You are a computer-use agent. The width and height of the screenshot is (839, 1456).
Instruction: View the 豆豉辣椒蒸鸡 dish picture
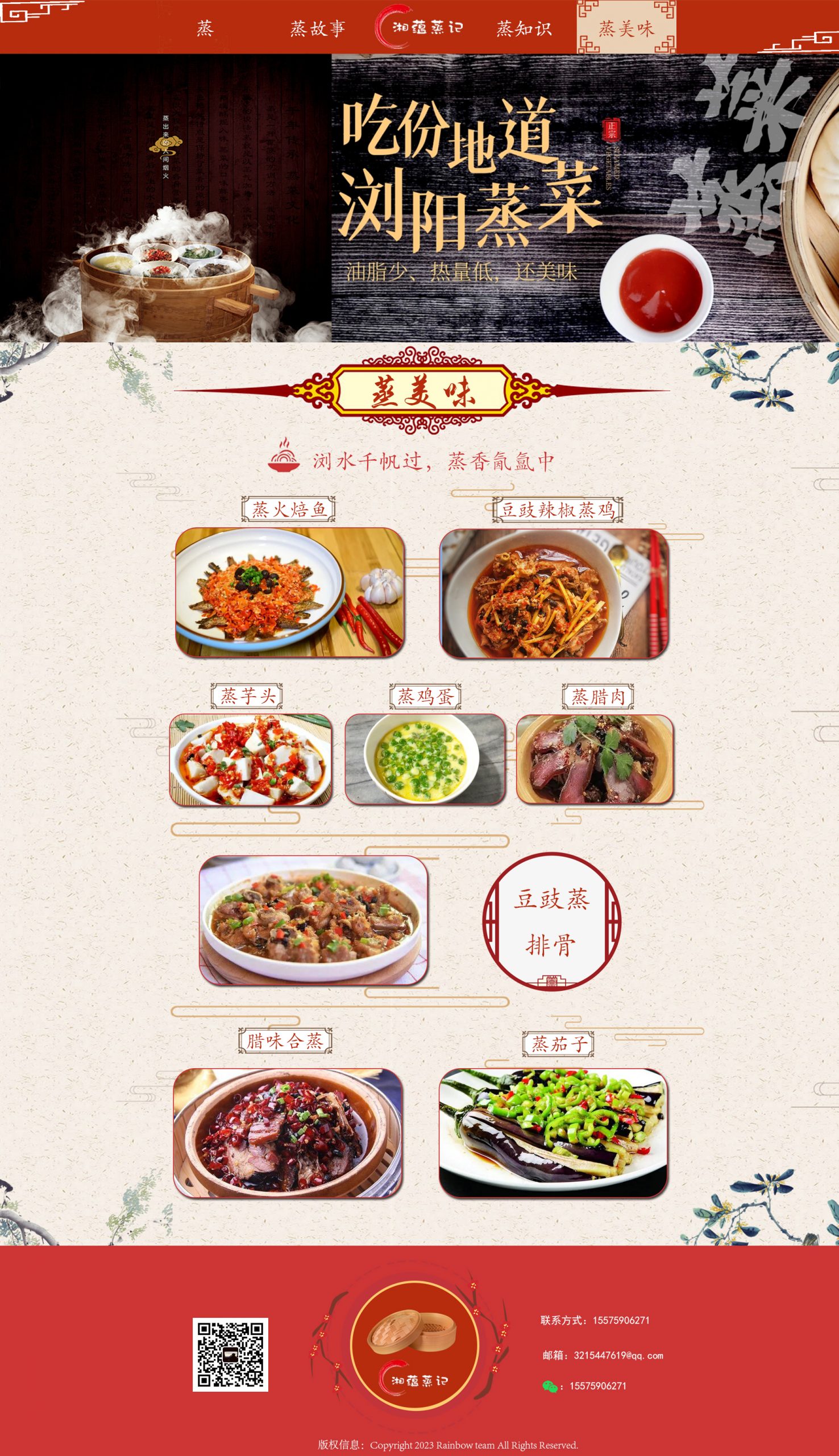pyautogui.click(x=554, y=593)
